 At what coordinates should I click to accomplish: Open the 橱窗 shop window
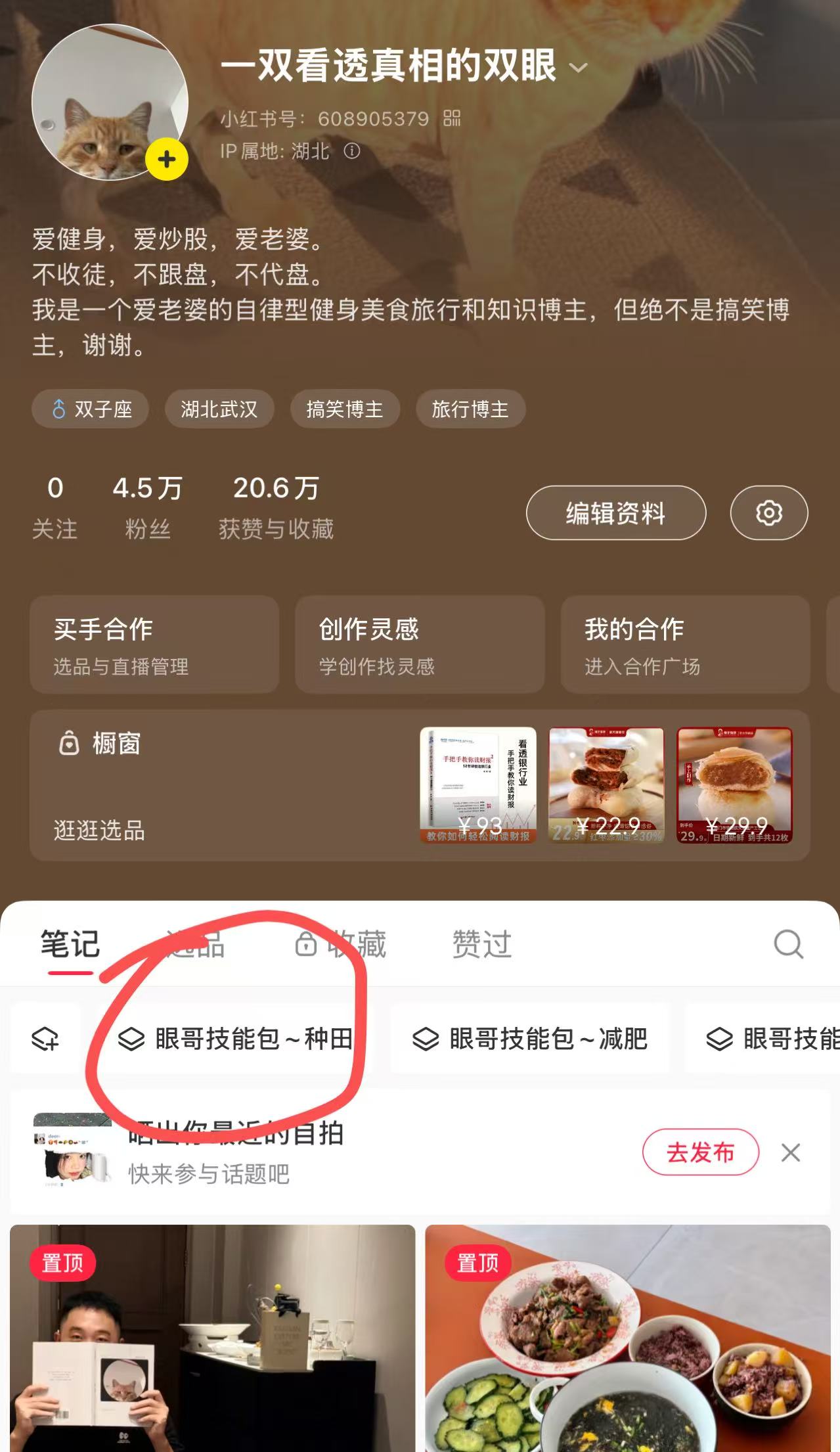pos(116,744)
